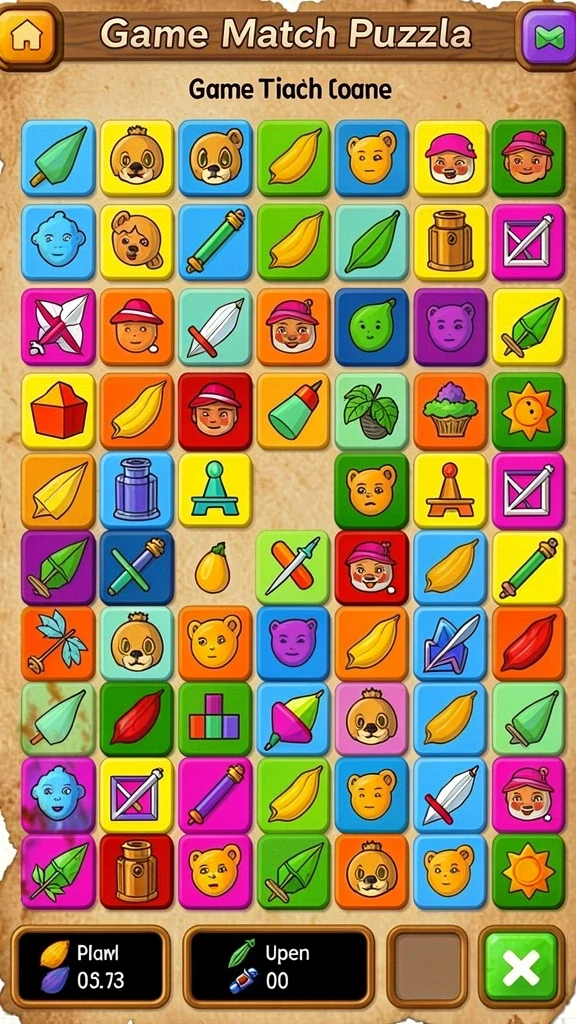
Task: Go to the home screen via house icon
Action: (26, 36)
